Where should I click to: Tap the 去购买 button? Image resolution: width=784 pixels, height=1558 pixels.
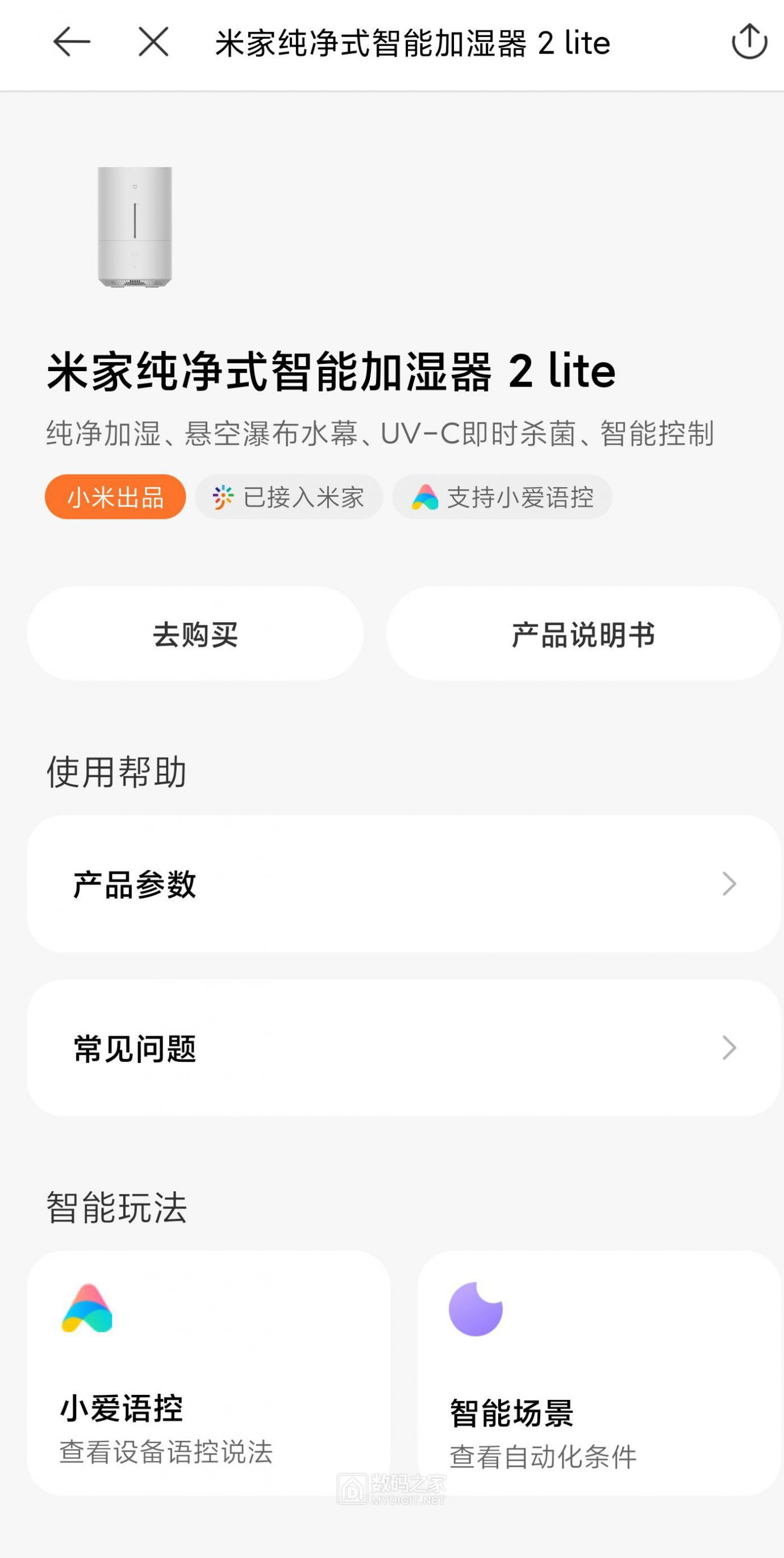point(195,634)
